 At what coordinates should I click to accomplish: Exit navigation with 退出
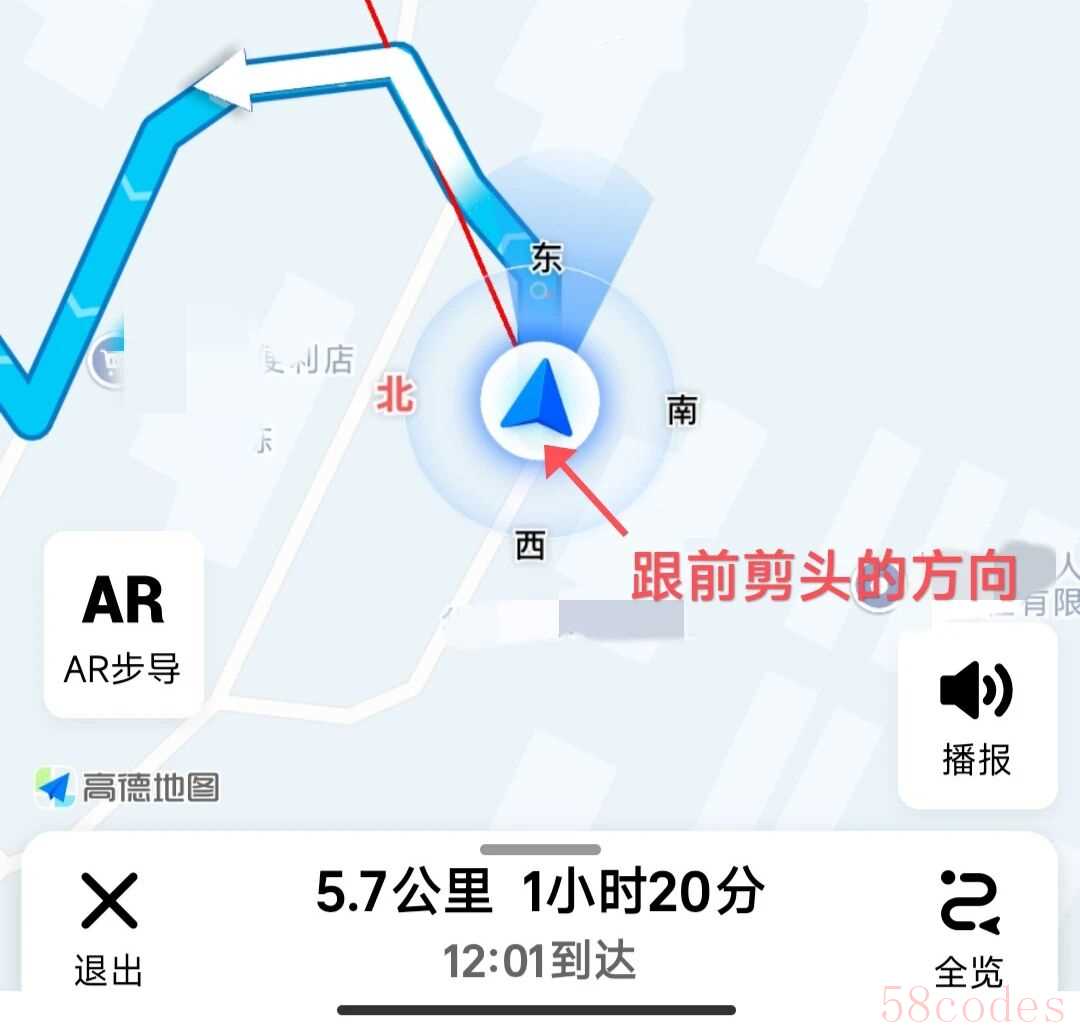[109, 925]
